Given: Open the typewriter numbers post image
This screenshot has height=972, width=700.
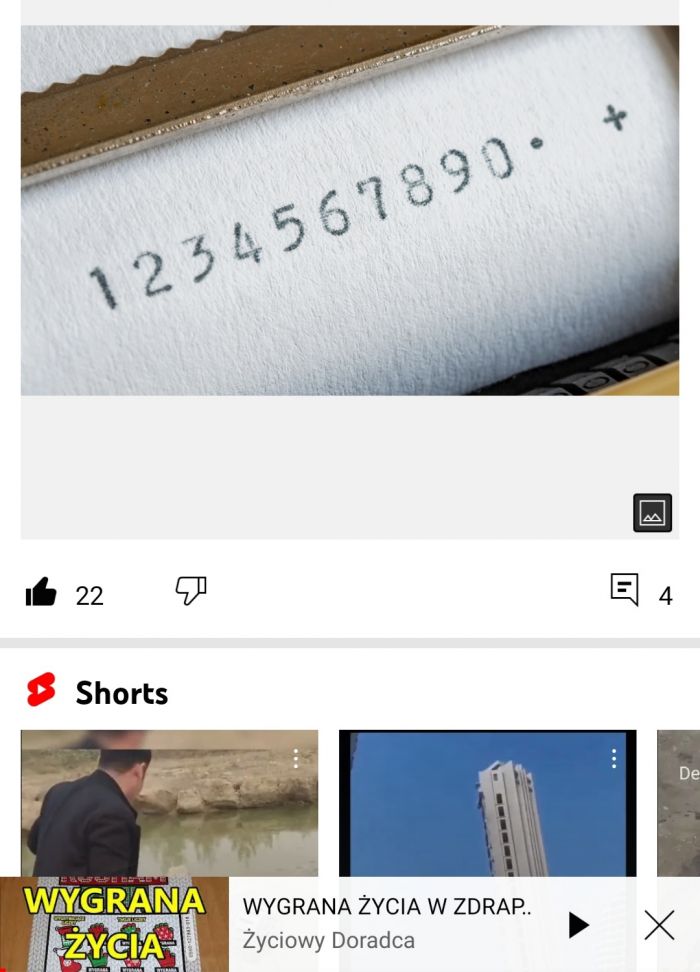Looking at the screenshot, I should coord(349,210).
